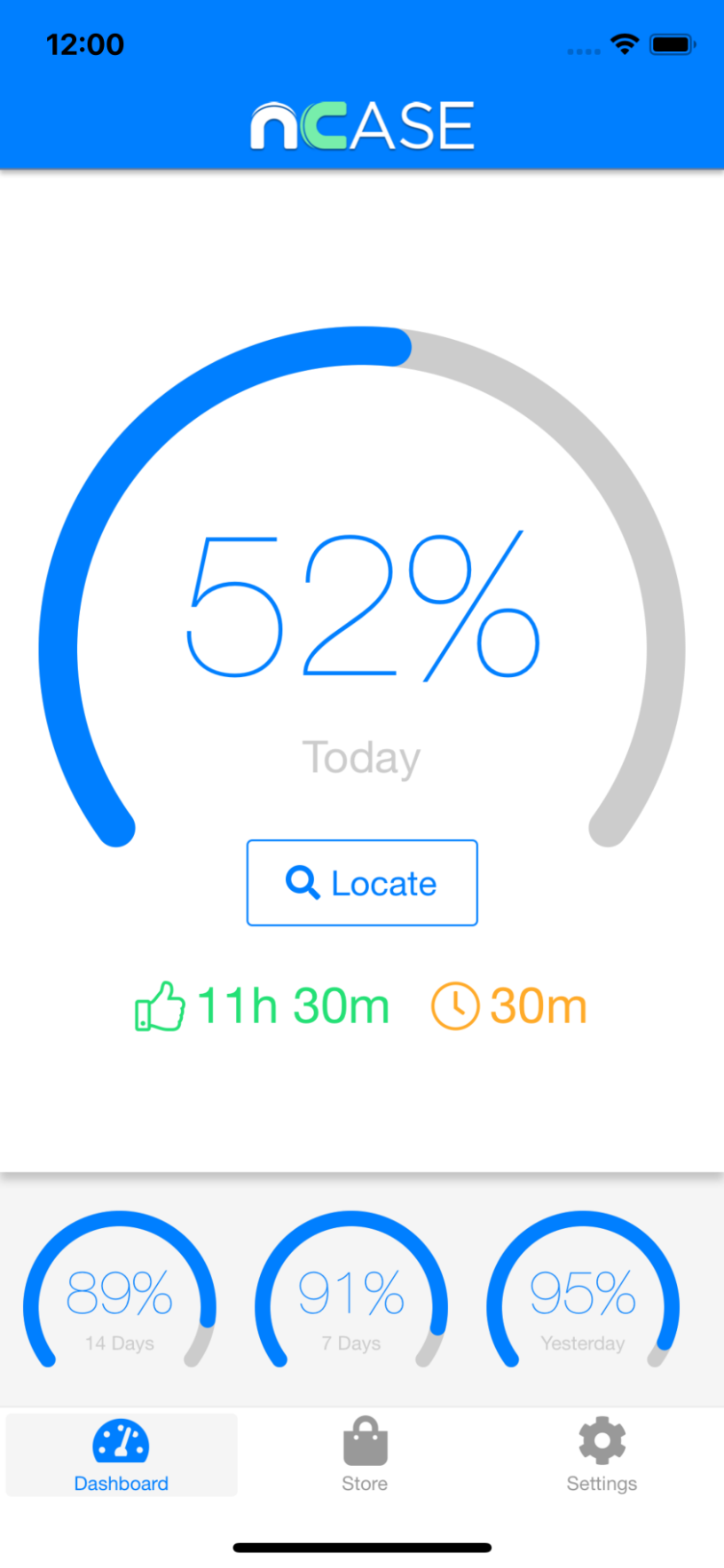Open the Yesterday gauge
This screenshot has width=724, height=1568.
(x=583, y=1304)
